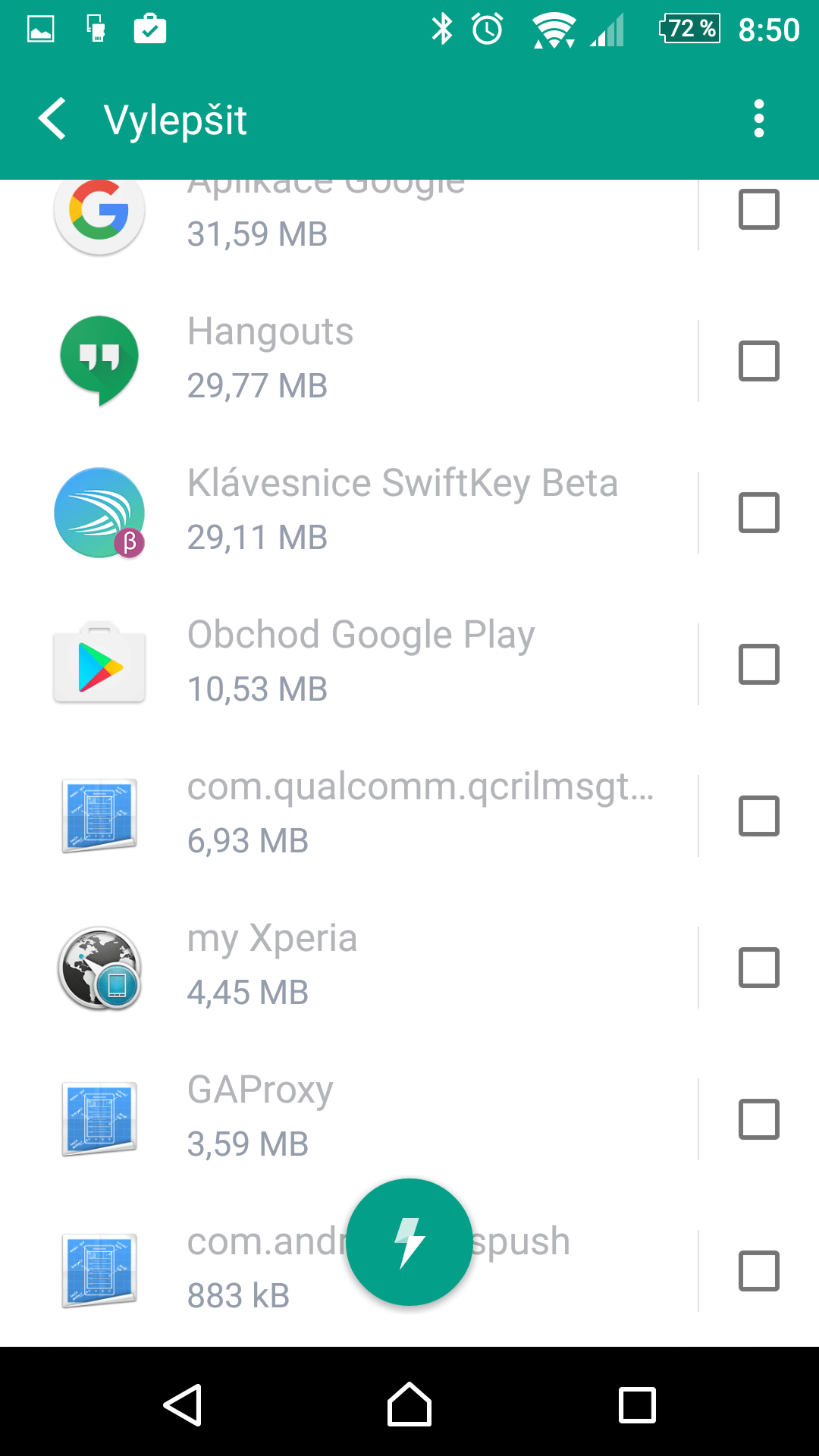This screenshot has height=1456, width=819.
Task: Open the recent apps view
Action: click(x=637, y=1404)
